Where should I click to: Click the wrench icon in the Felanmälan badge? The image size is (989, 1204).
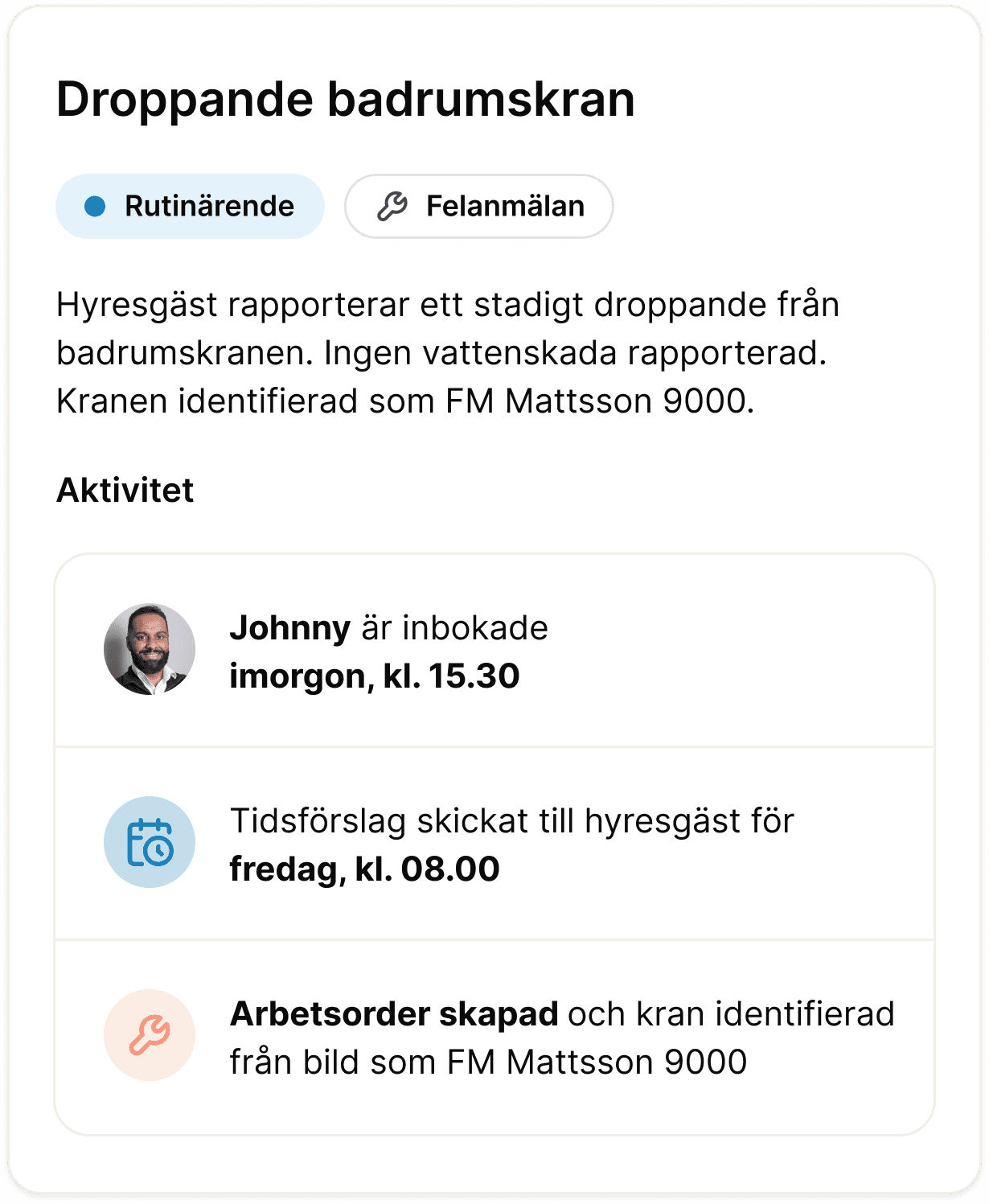[x=392, y=206]
